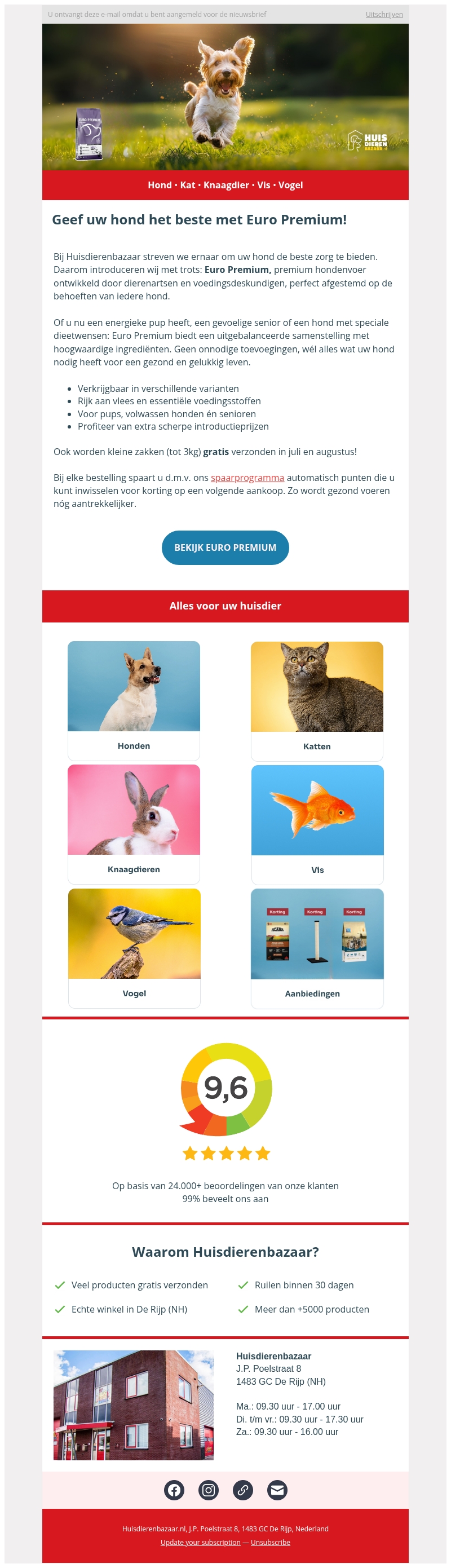The height and width of the screenshot is (1568, 451).
Task: Select the Vogel category card
Action: click(x=134, y=948)
